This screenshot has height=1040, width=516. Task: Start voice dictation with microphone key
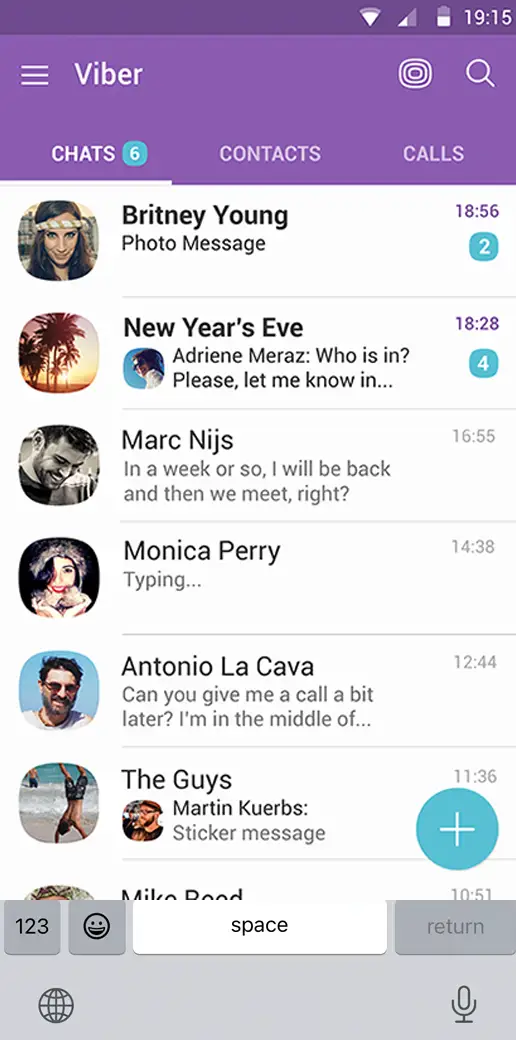464,1004
